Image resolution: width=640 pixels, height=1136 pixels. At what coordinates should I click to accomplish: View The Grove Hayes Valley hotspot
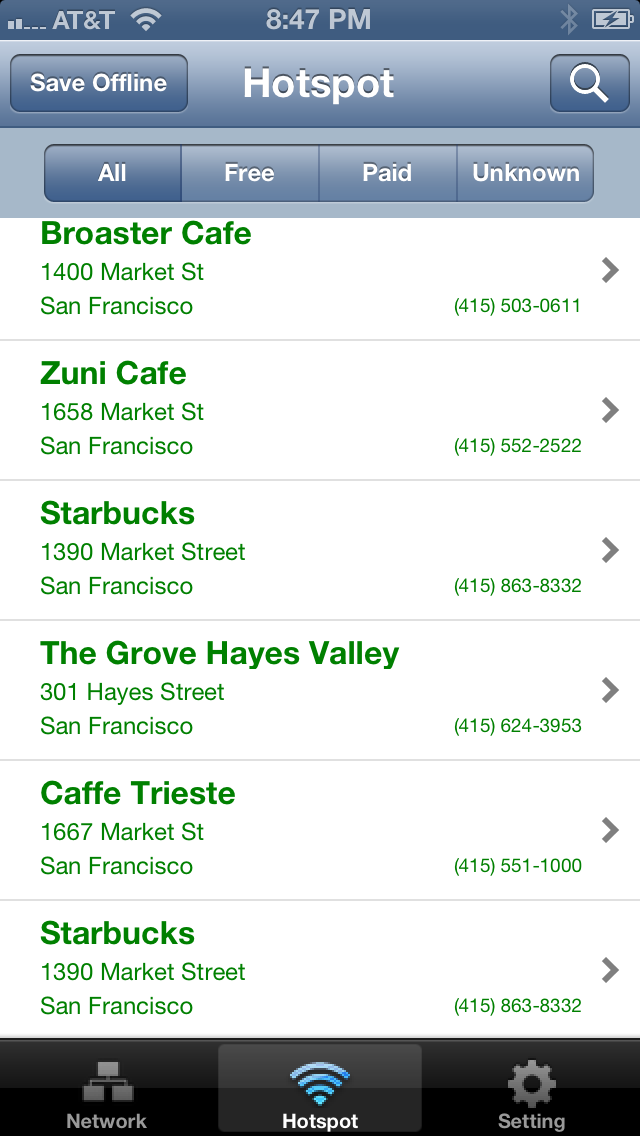coord(320,690)
